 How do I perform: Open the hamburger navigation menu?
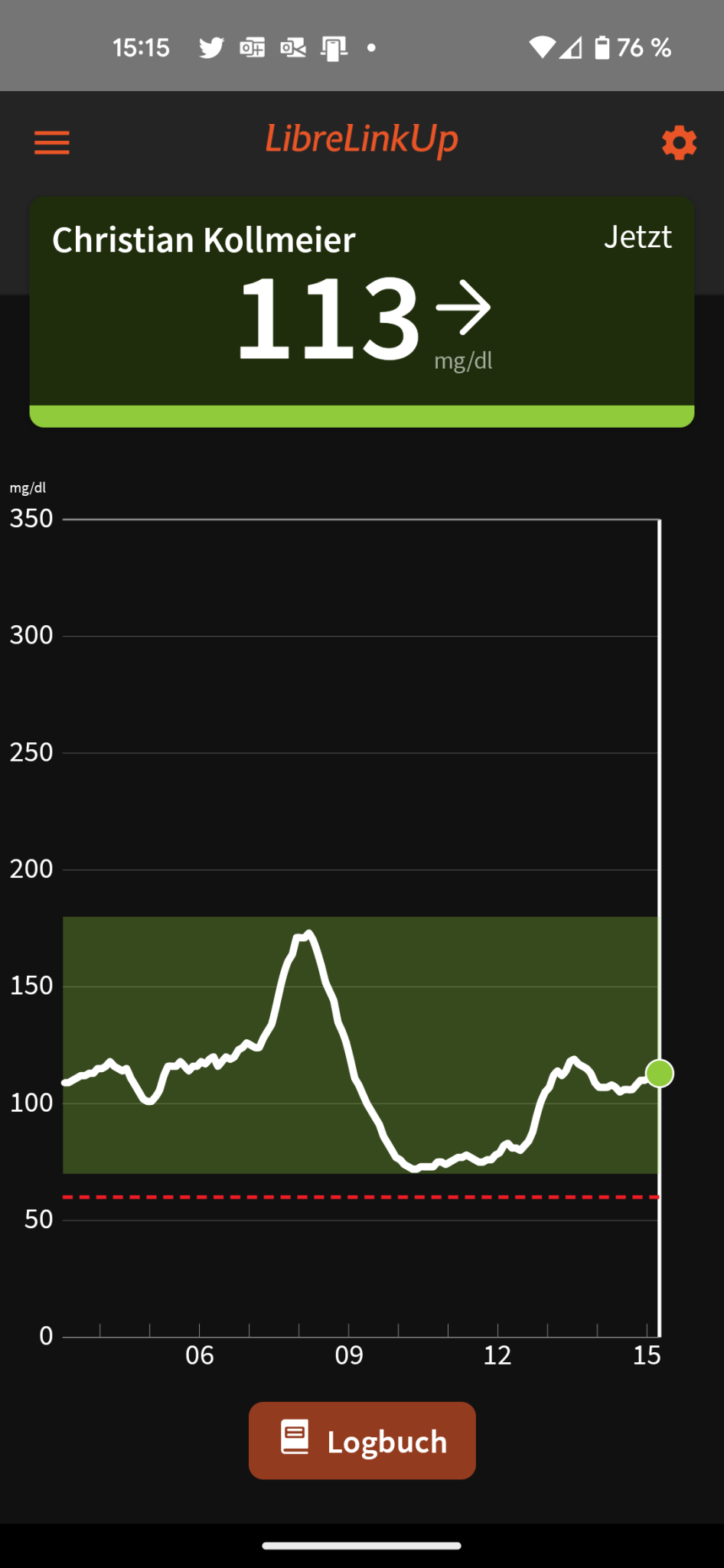pyautogui.click(x=52, y=142)
